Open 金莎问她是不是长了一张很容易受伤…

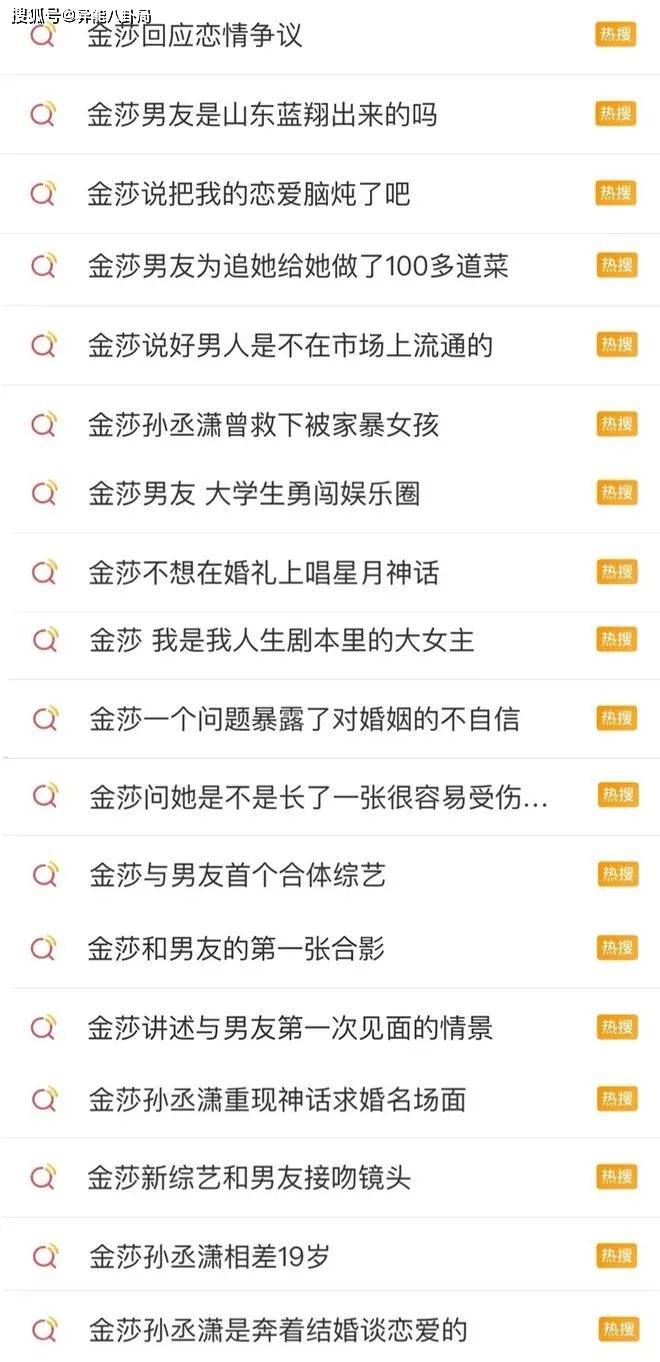[x=330, y=796]
